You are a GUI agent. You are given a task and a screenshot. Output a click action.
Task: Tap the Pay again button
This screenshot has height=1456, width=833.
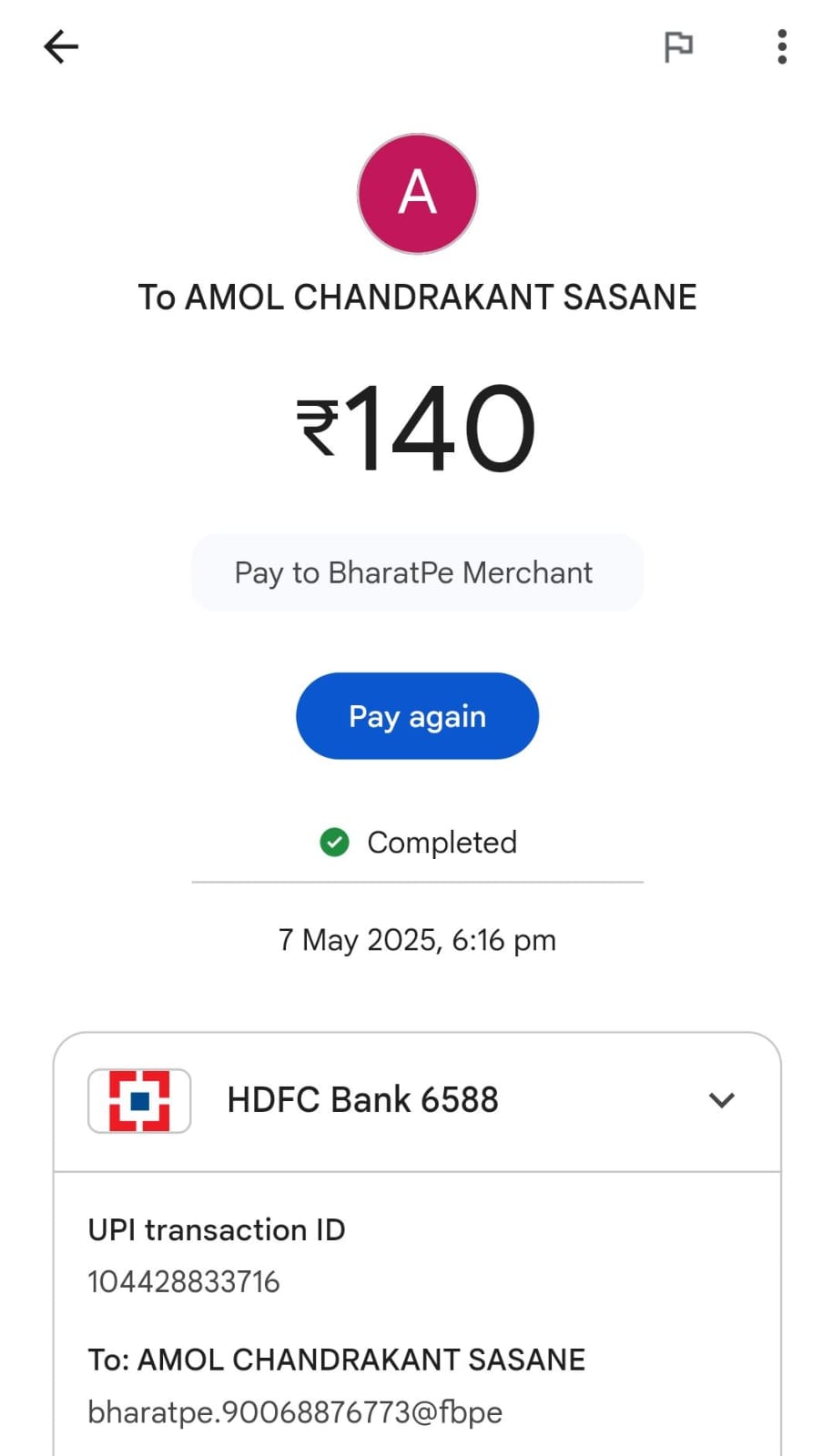click(417, 716)
